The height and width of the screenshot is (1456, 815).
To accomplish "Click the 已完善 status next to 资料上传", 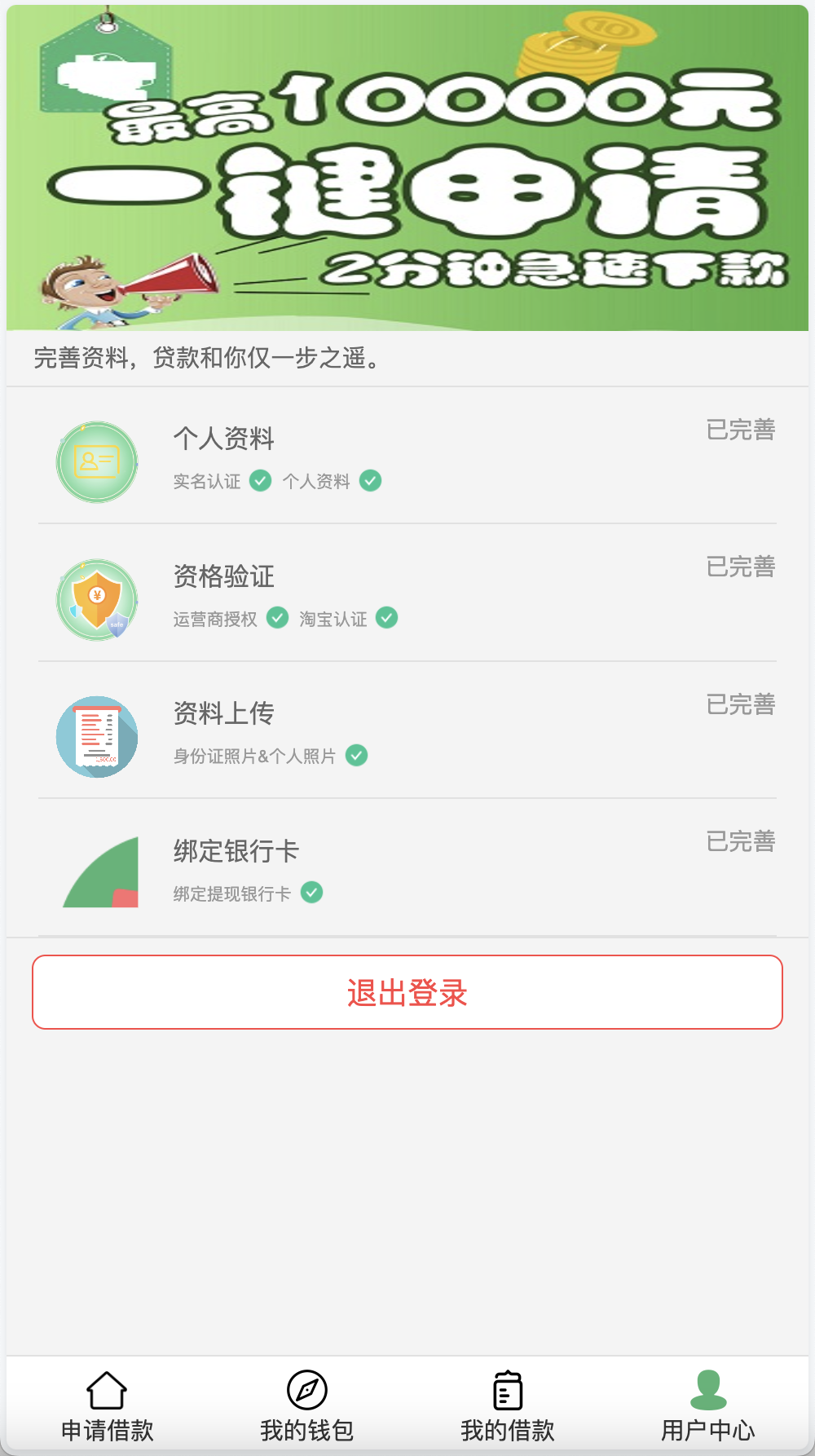I will [x=741, y=705].
